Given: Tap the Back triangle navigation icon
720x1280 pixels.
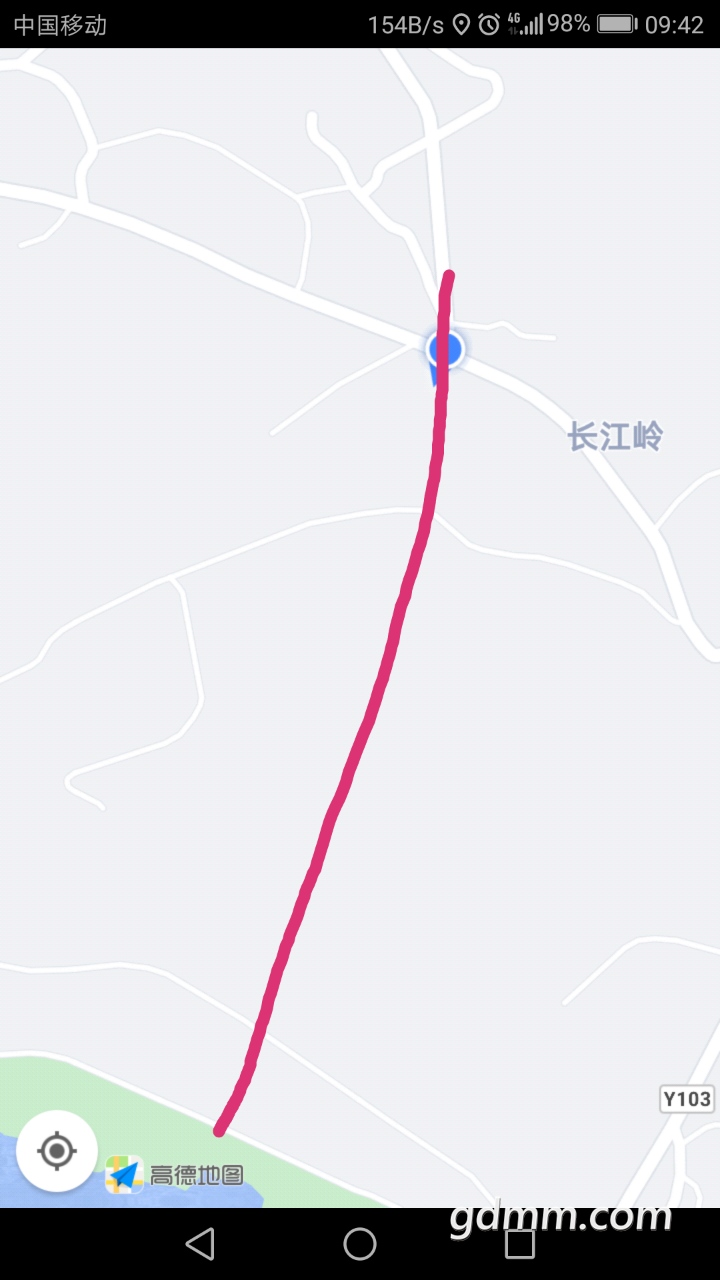Looking at the screenshot, I should pyautogui.click(x=200, y=1243).
